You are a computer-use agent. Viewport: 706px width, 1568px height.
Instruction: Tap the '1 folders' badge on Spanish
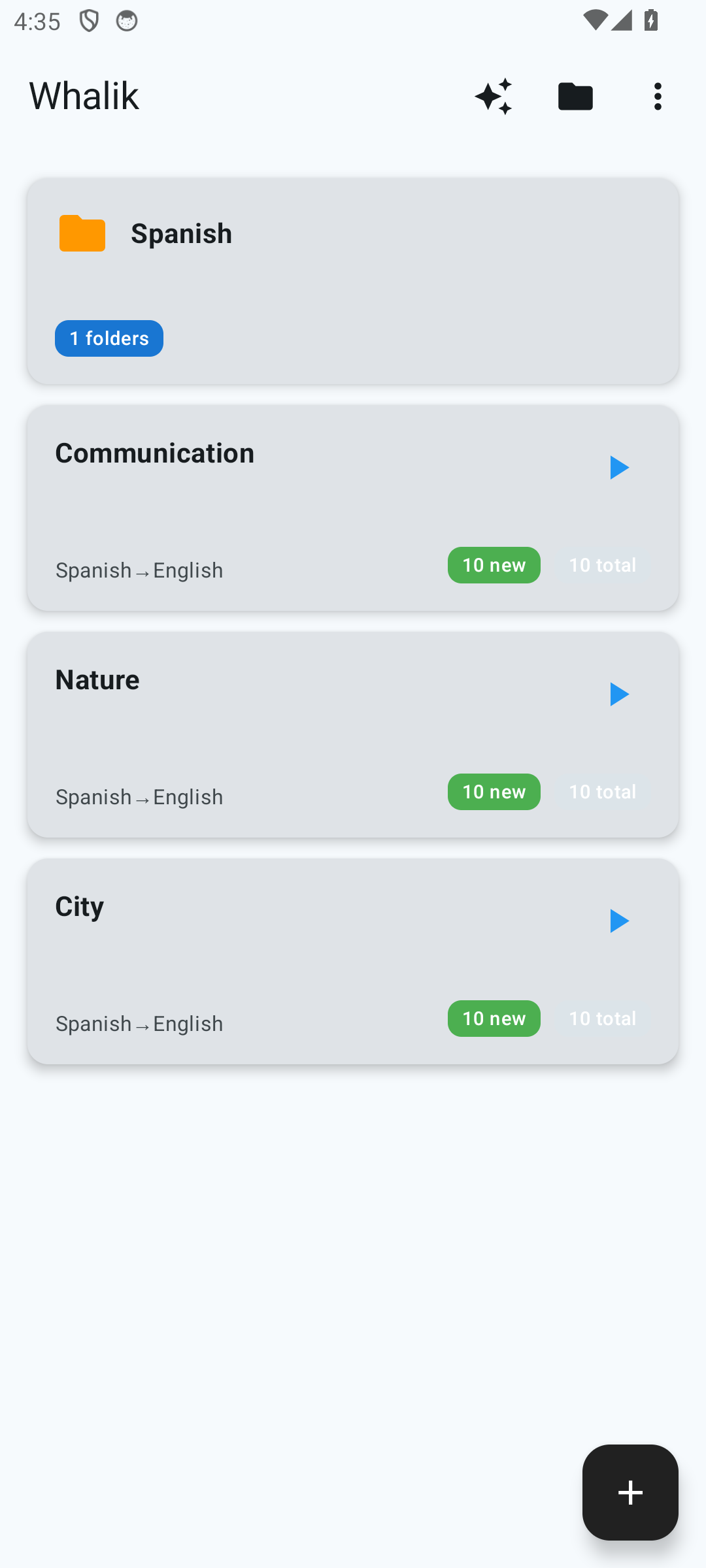[x=109, y=338]
